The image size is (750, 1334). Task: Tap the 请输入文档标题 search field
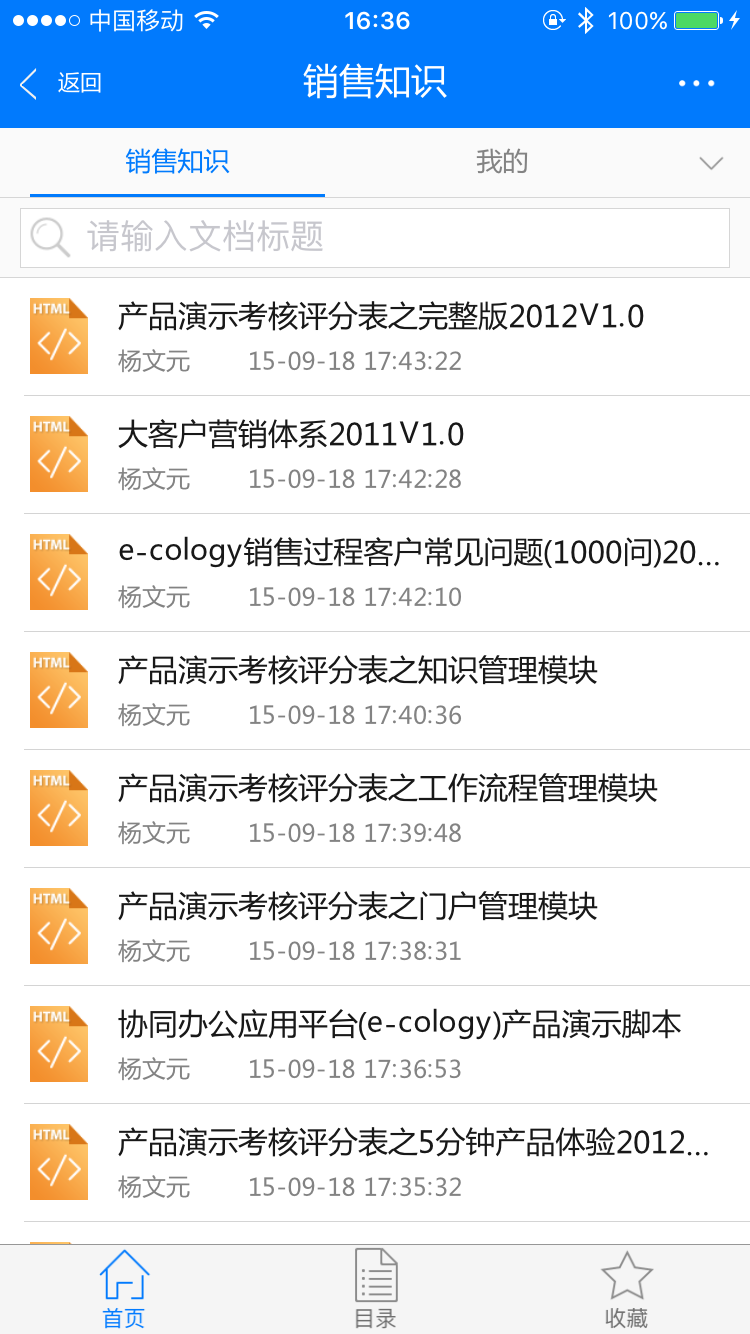coord(375,238)
